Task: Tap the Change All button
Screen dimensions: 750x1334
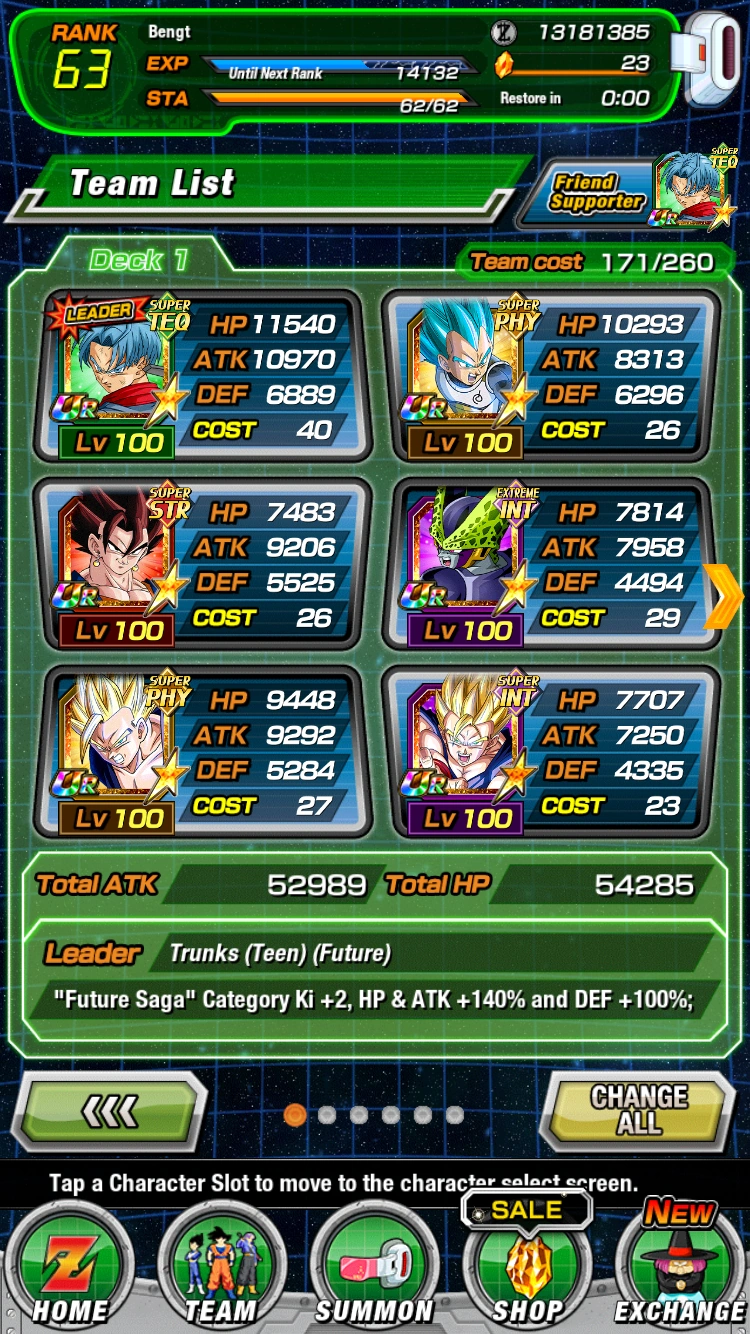Action: 639,1111
